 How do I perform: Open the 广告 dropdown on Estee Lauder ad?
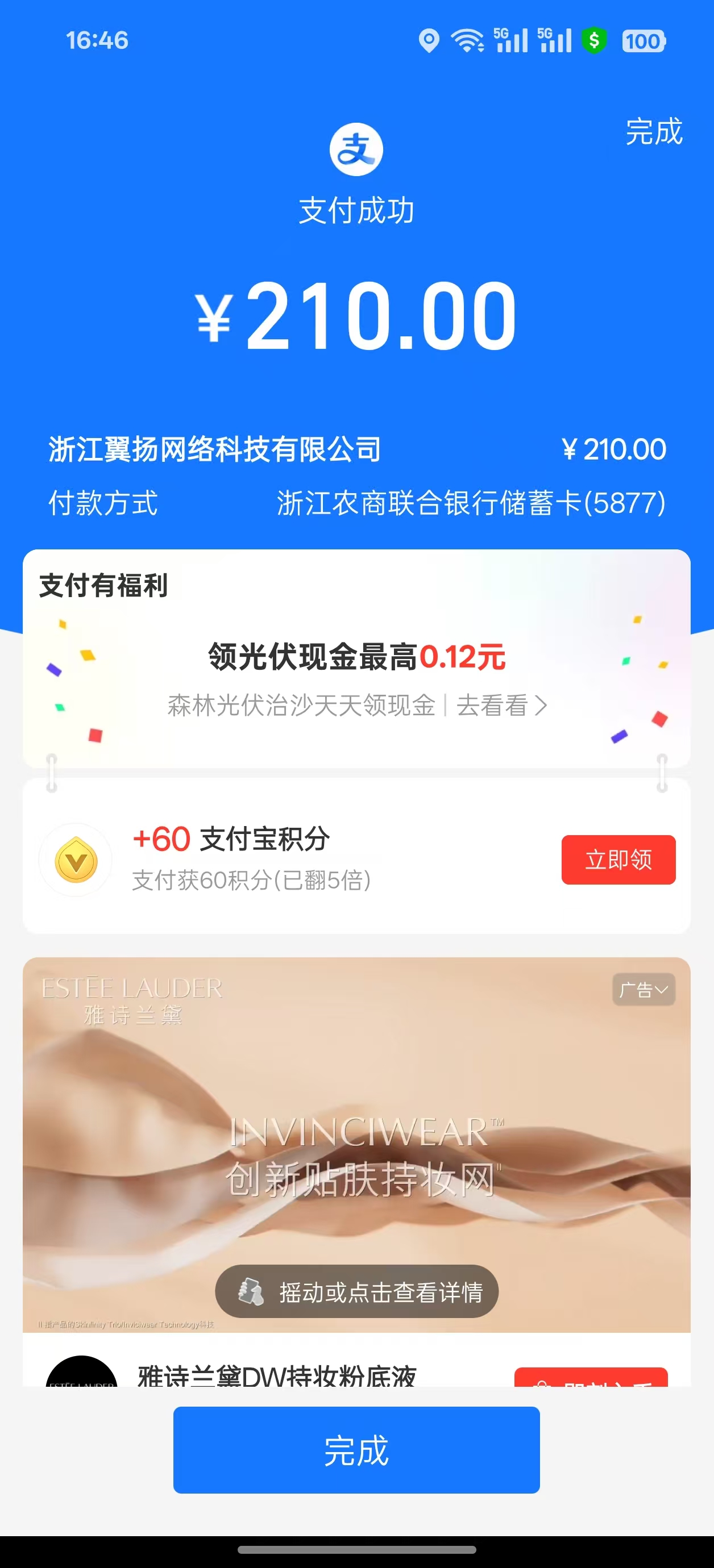point(644,990)
